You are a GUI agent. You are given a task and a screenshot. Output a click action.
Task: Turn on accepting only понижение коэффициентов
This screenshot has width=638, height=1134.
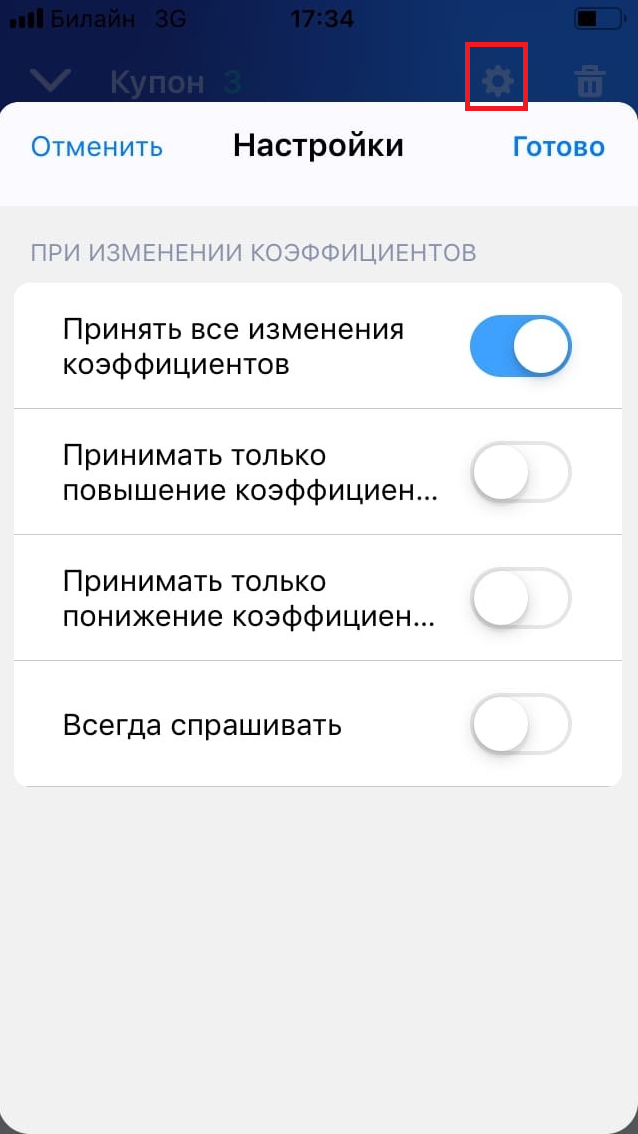point(520,598)
